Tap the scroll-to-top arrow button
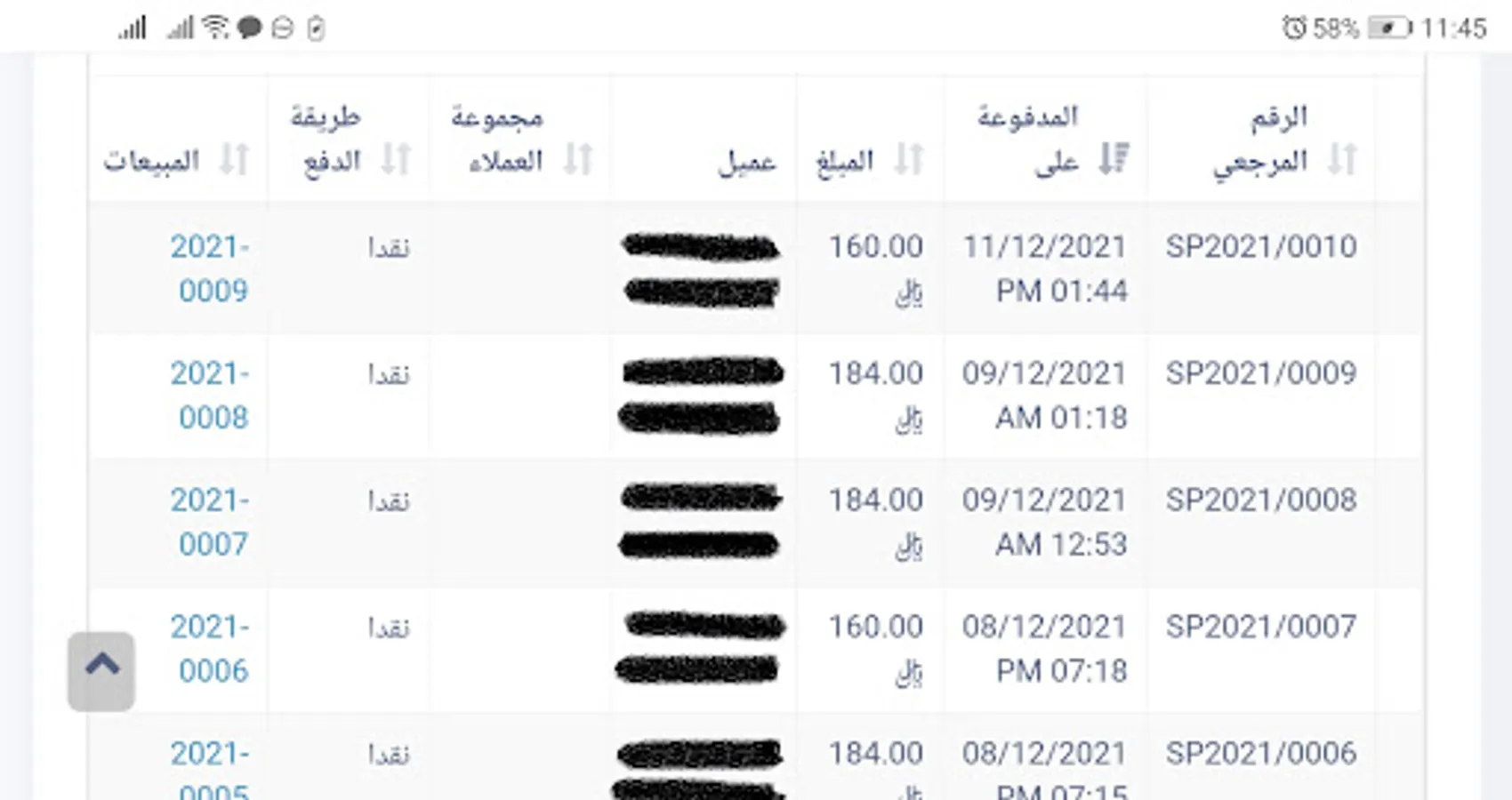This screenshot has height=800, width=1512. pos(101,671)
